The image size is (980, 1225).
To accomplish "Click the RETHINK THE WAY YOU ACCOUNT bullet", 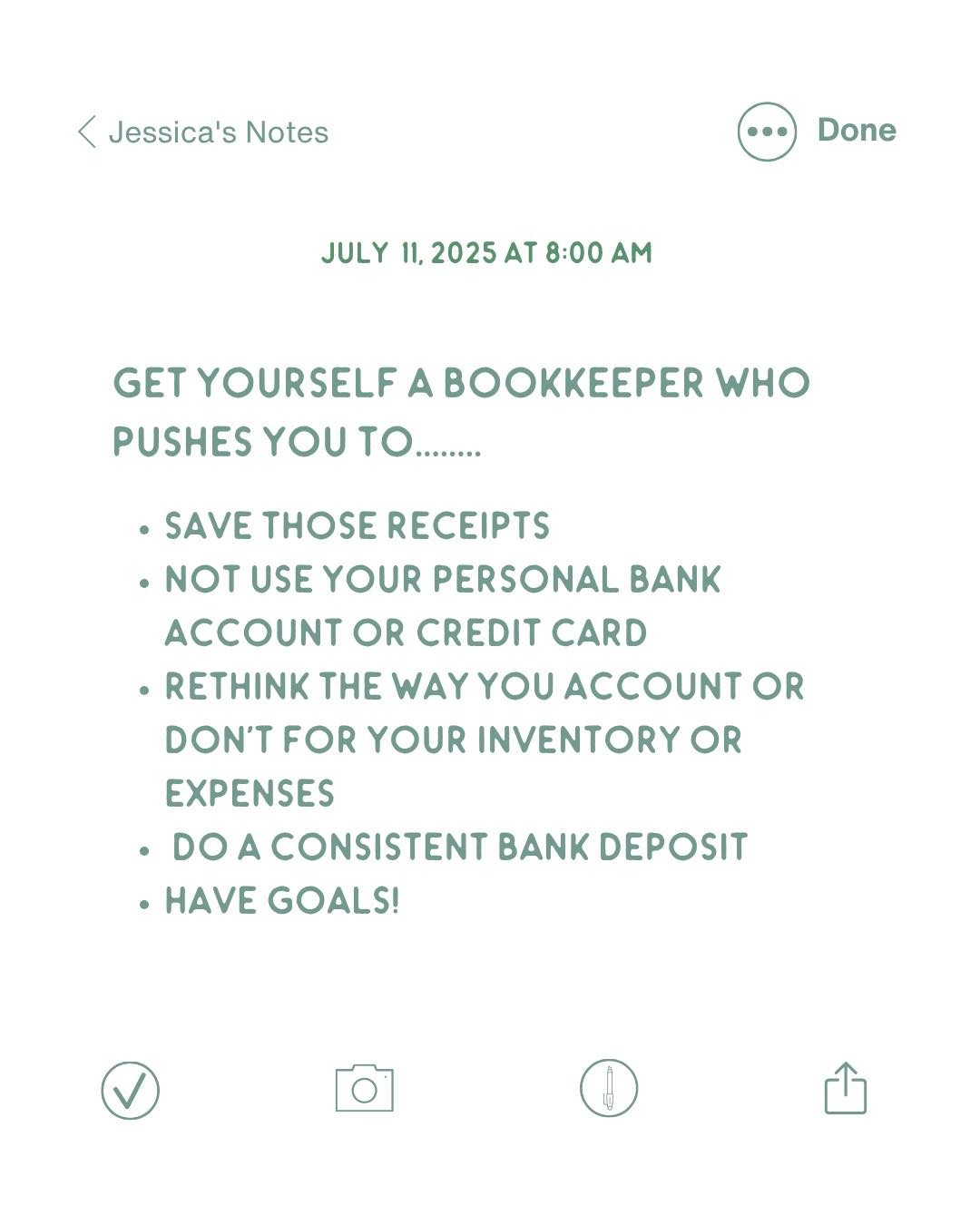I will click(484, 687).
